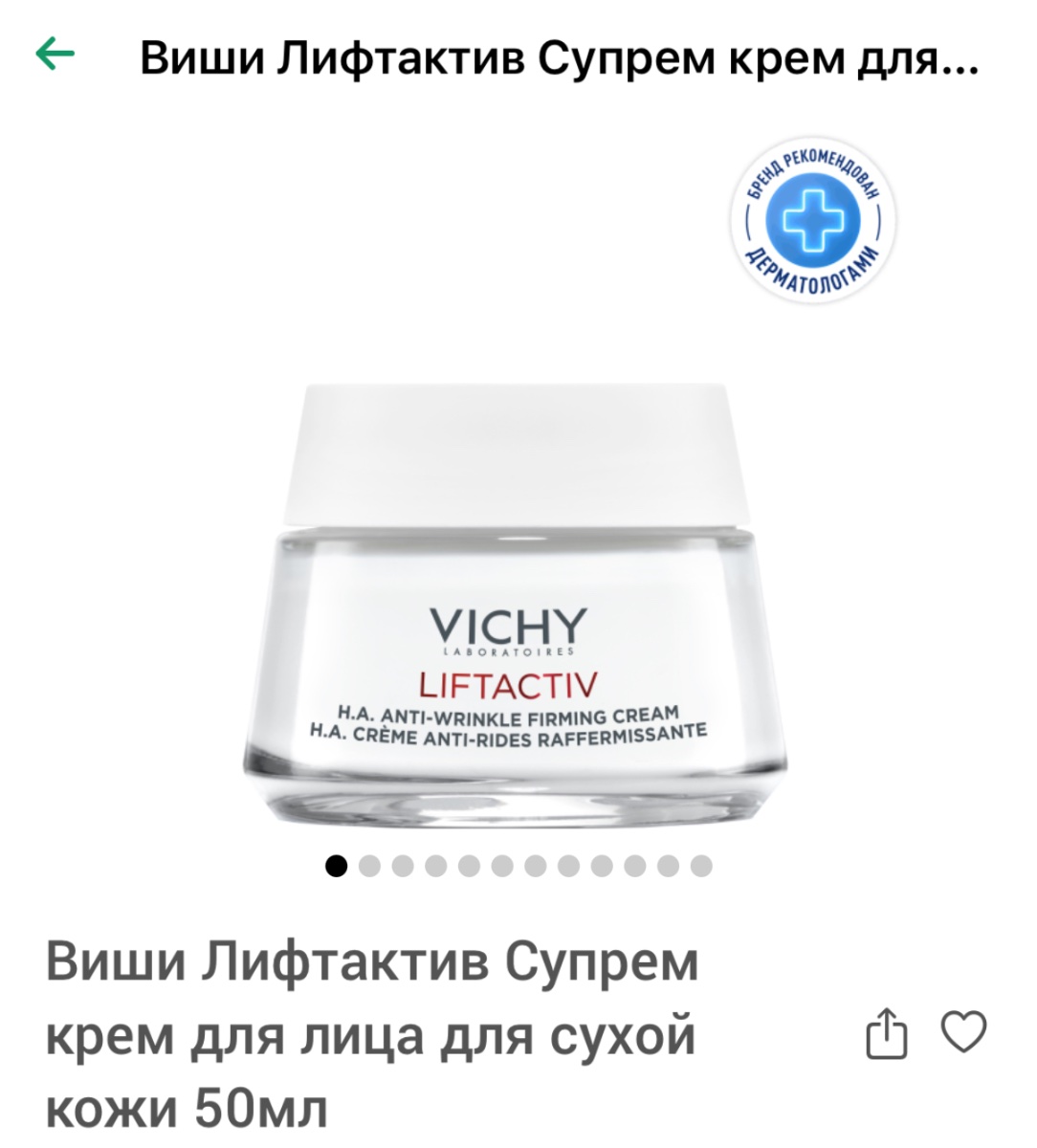
Task: Share this Vichy Liftactiv product
Action: [x=885, y=1034]
